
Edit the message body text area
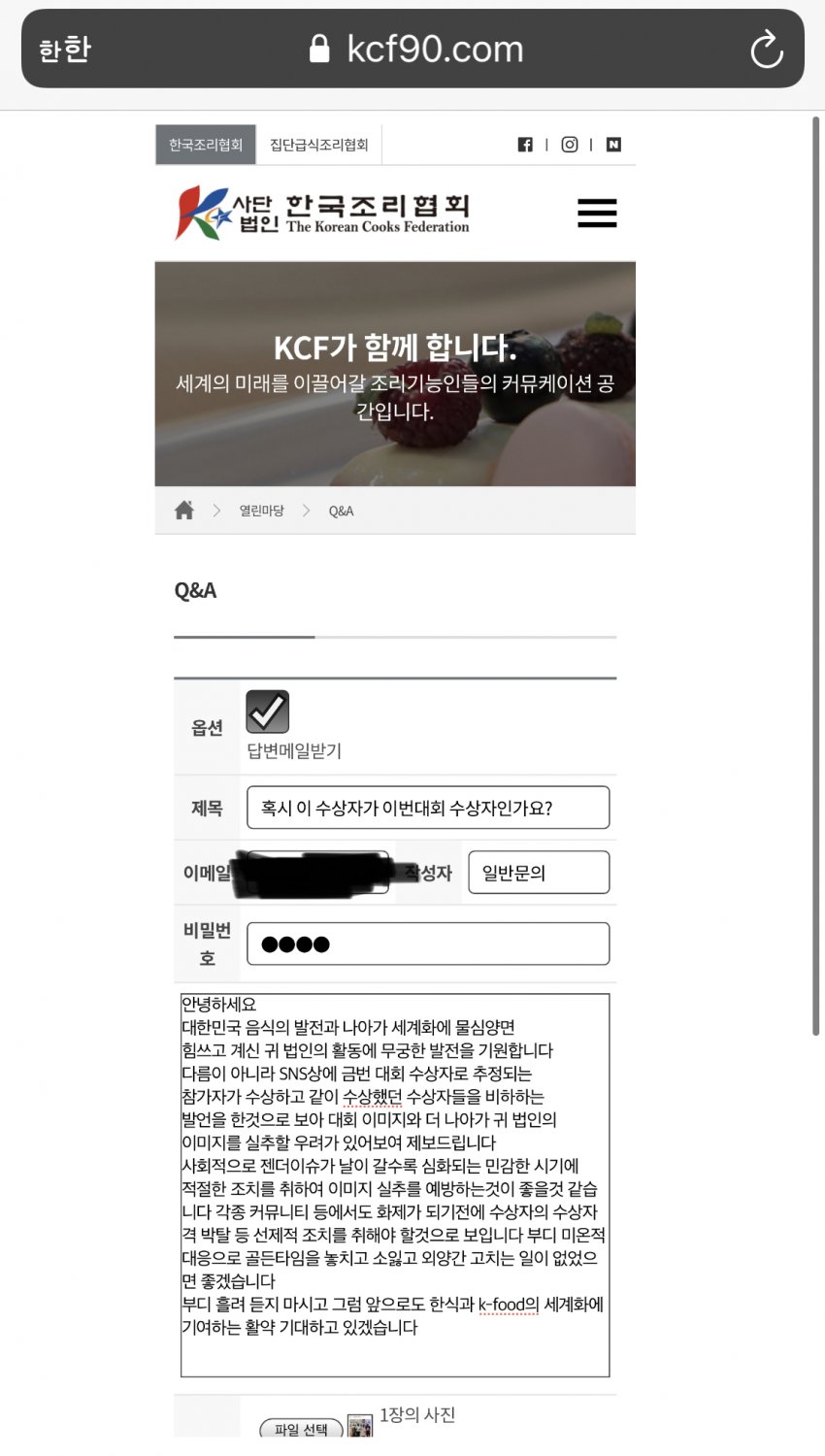pos(395,1184)
